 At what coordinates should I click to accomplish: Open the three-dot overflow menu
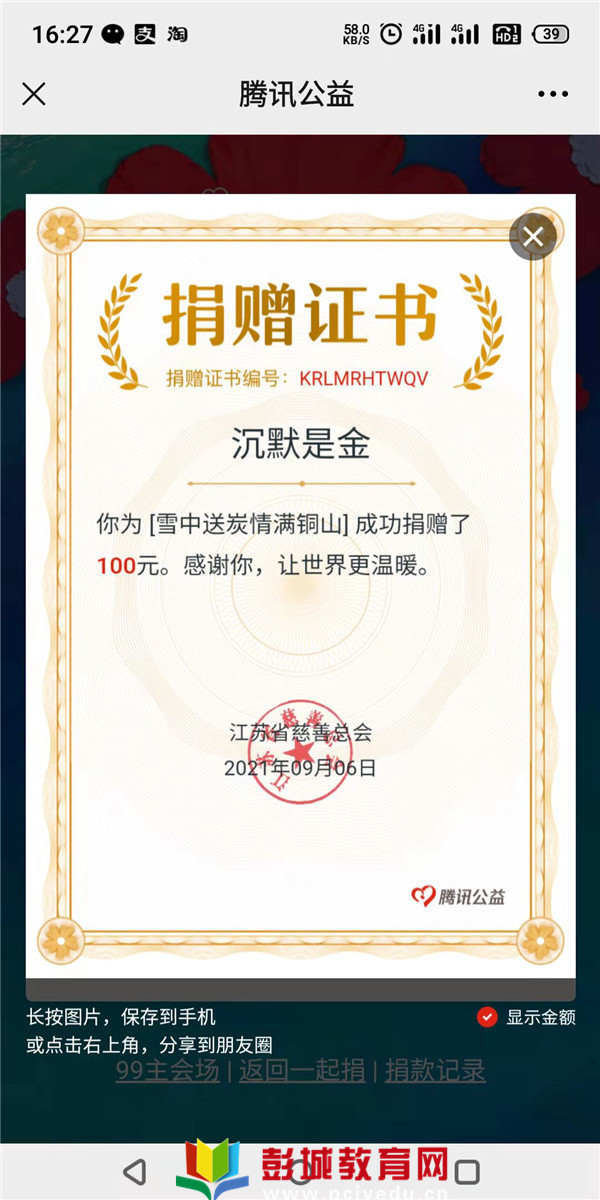[x=552, y=94]
